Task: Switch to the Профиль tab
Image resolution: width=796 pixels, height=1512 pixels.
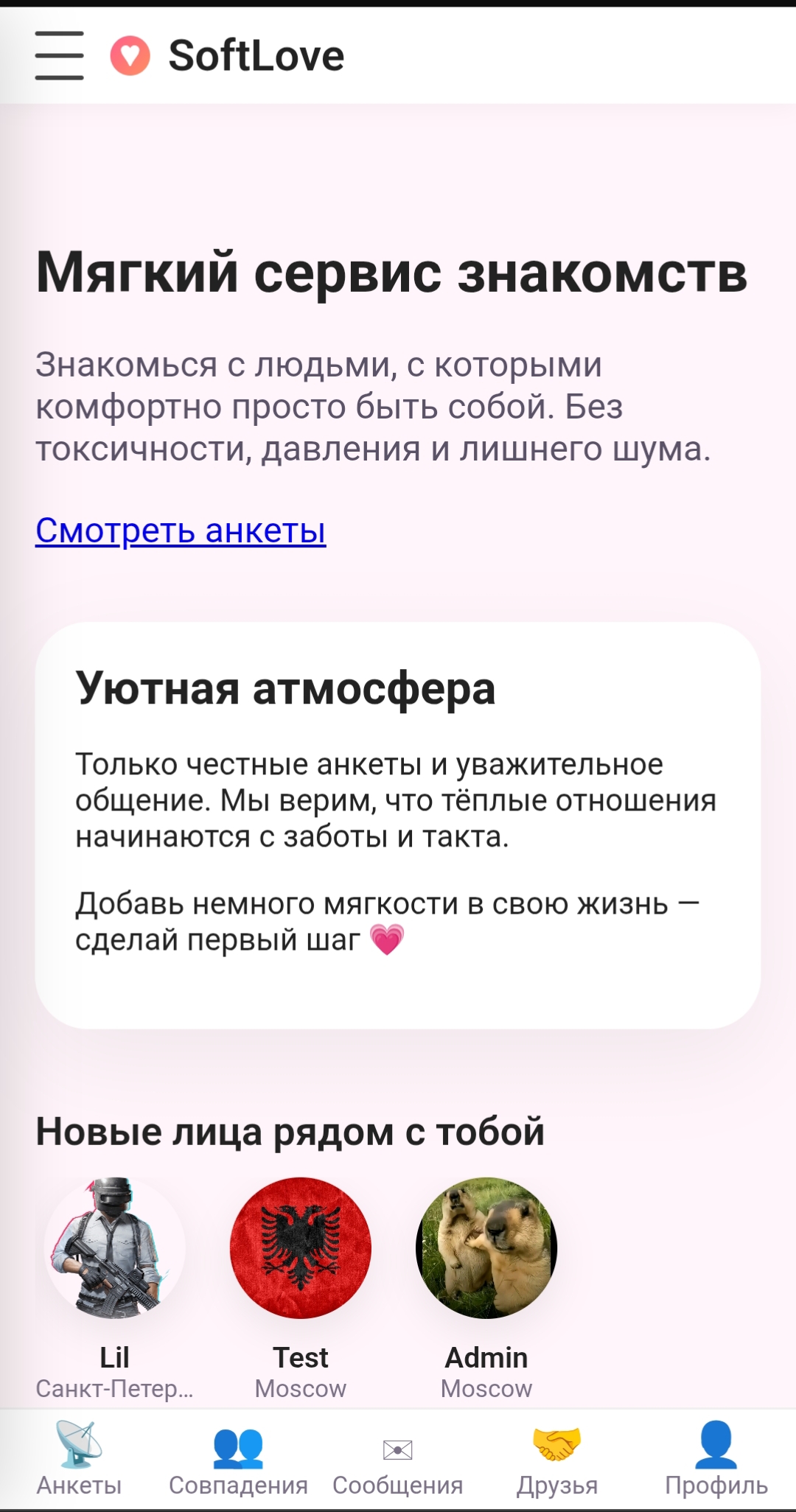Action: [716, 1460]
